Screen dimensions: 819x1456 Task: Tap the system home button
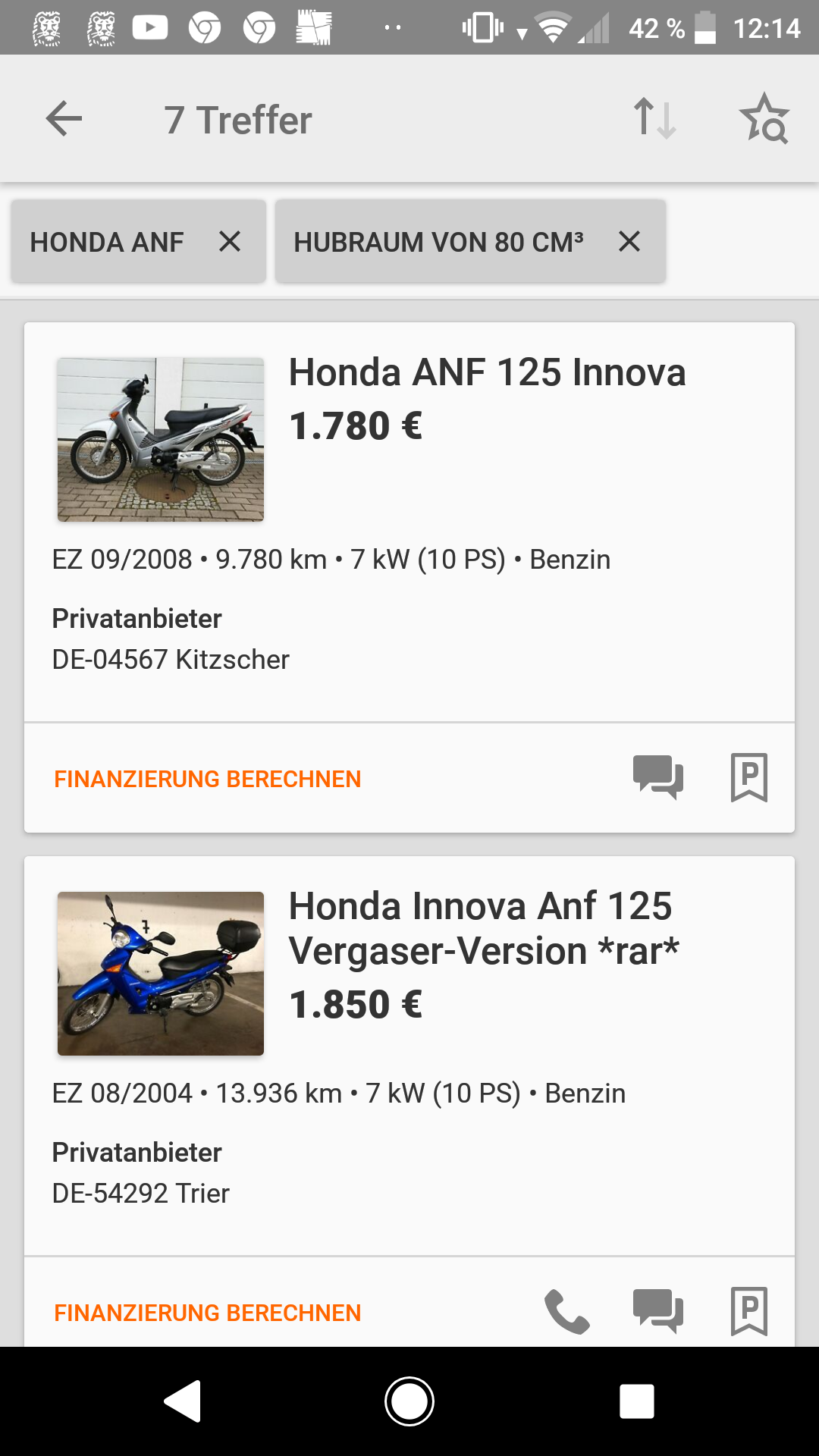pyautogui.click(x=409, y=1401)
